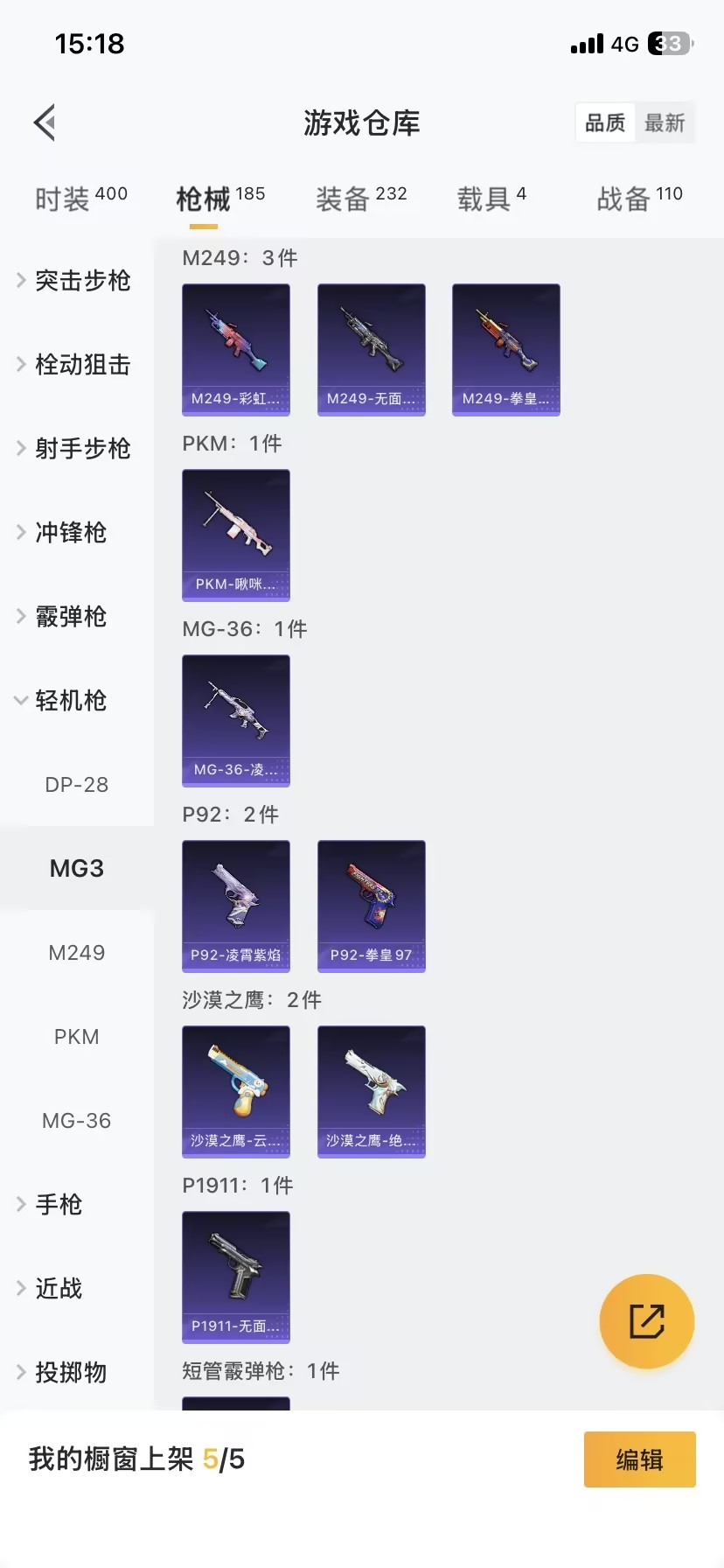Image resolution: width=724 pixels, height=1568 pixels.
Task: Select the M249-彩虹 weapon skin thumbnail
Action: [235, 349]
